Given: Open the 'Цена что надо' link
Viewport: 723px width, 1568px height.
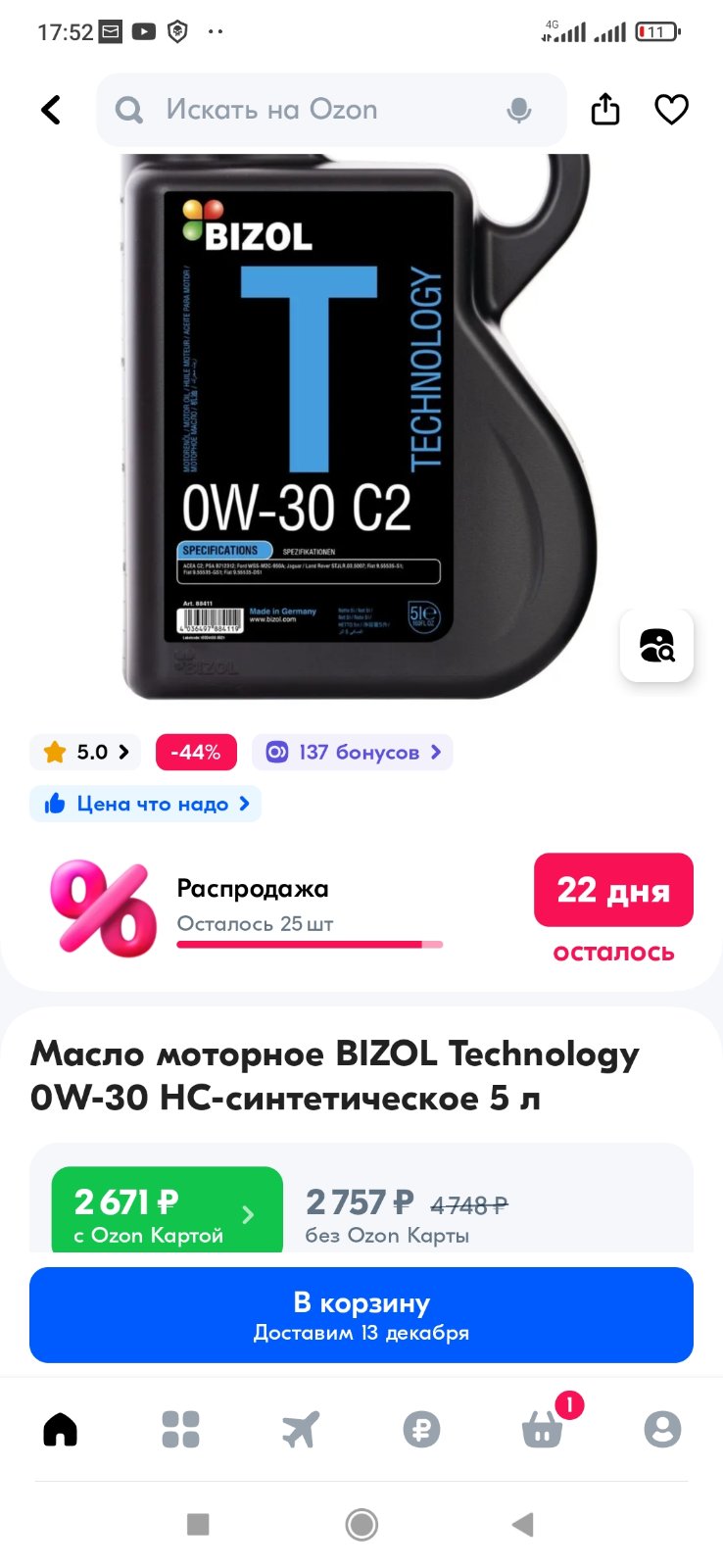Looking at the screenshot, I should click(x=146, y=804).
